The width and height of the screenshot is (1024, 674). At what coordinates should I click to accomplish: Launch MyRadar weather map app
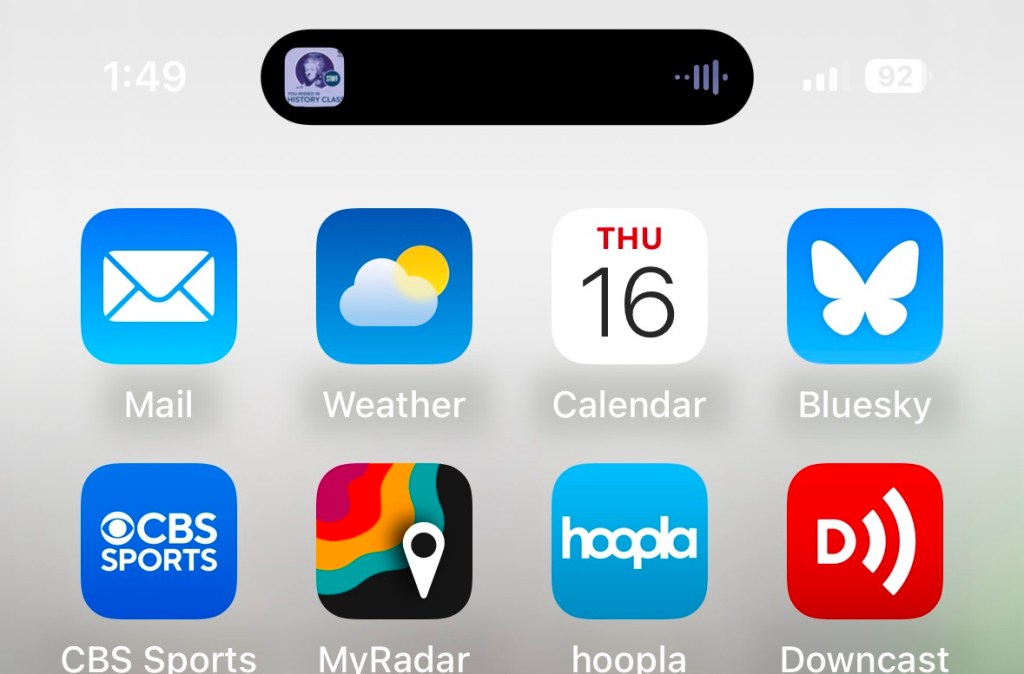tap(394, 541)
